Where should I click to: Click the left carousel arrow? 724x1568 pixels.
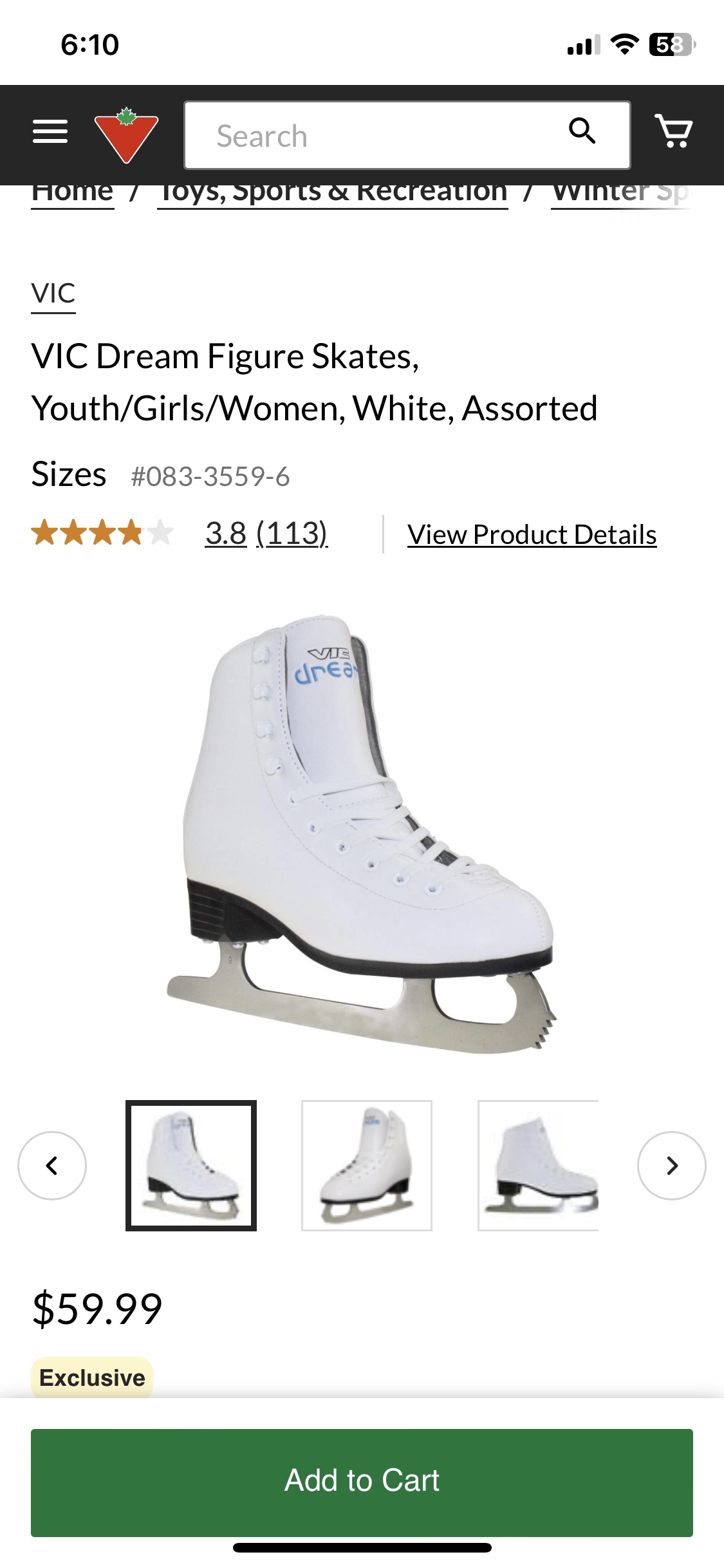(x=51, y=1166)
